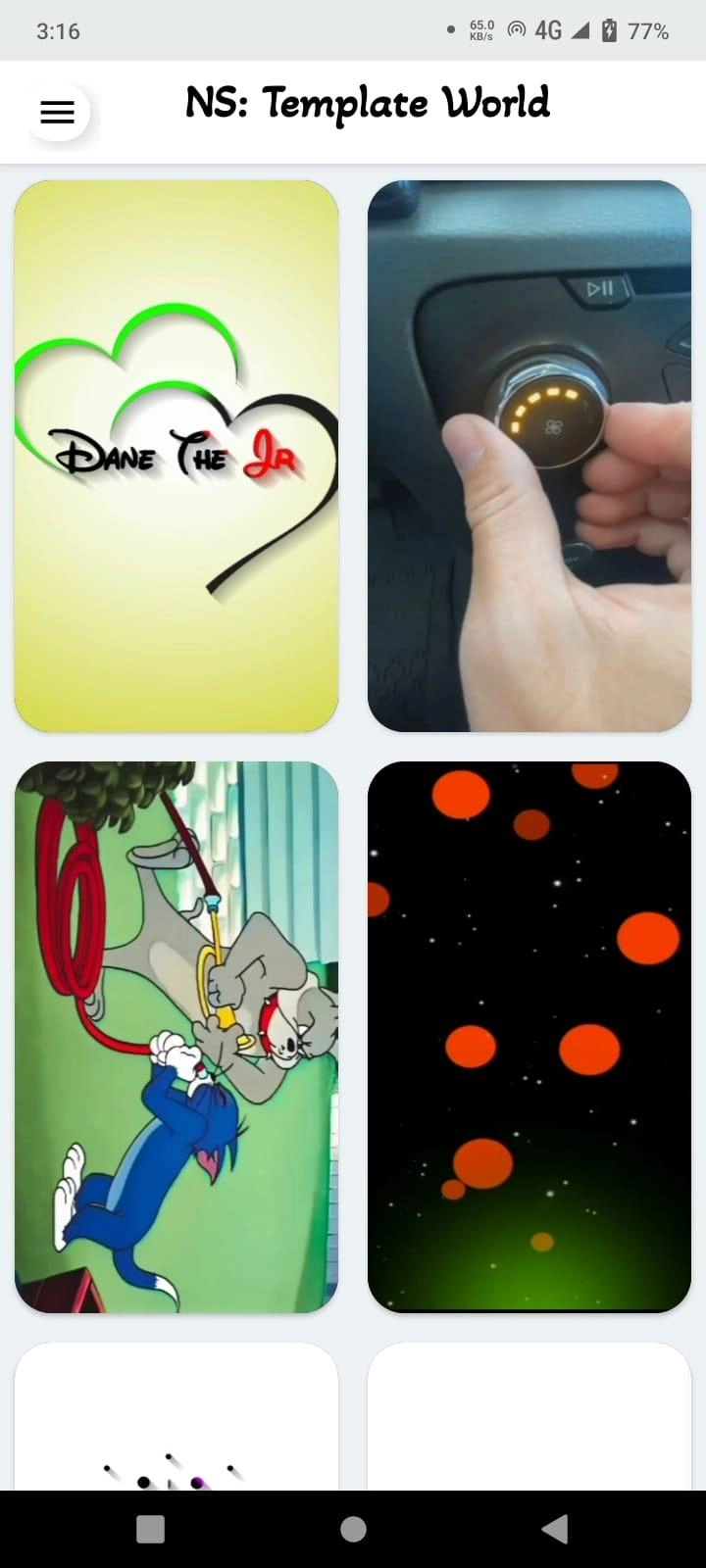Go to the home screen
706x1568 pixels.
[353, 1529]
